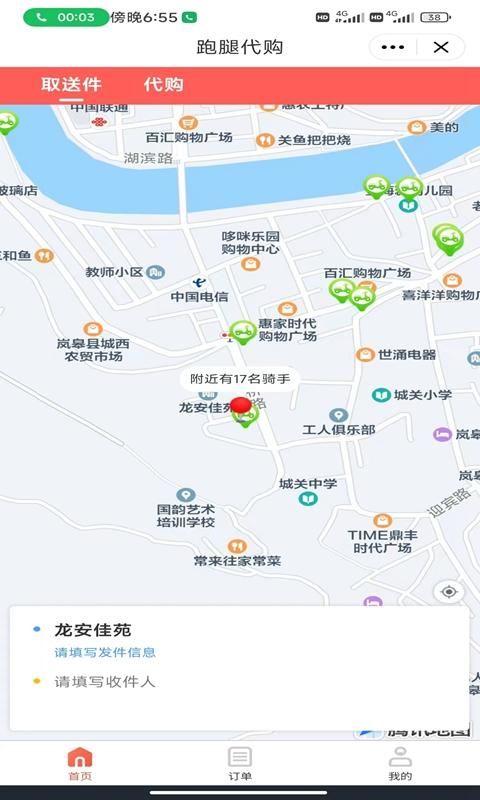Open the 我的 tab
This screenshot has width=480, height=800.
tap(400, 764)
